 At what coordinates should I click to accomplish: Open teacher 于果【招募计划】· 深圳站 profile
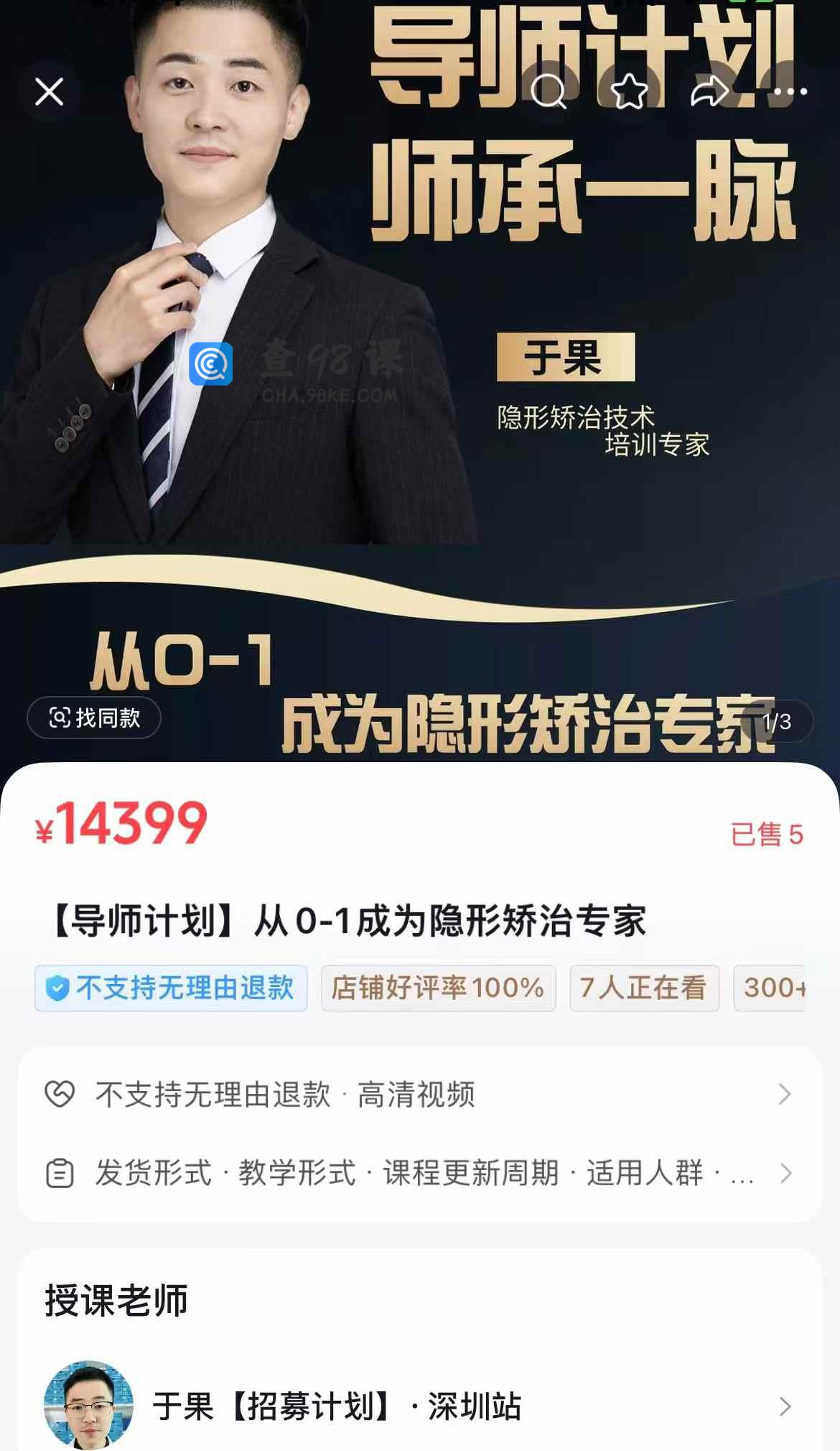420,1406
